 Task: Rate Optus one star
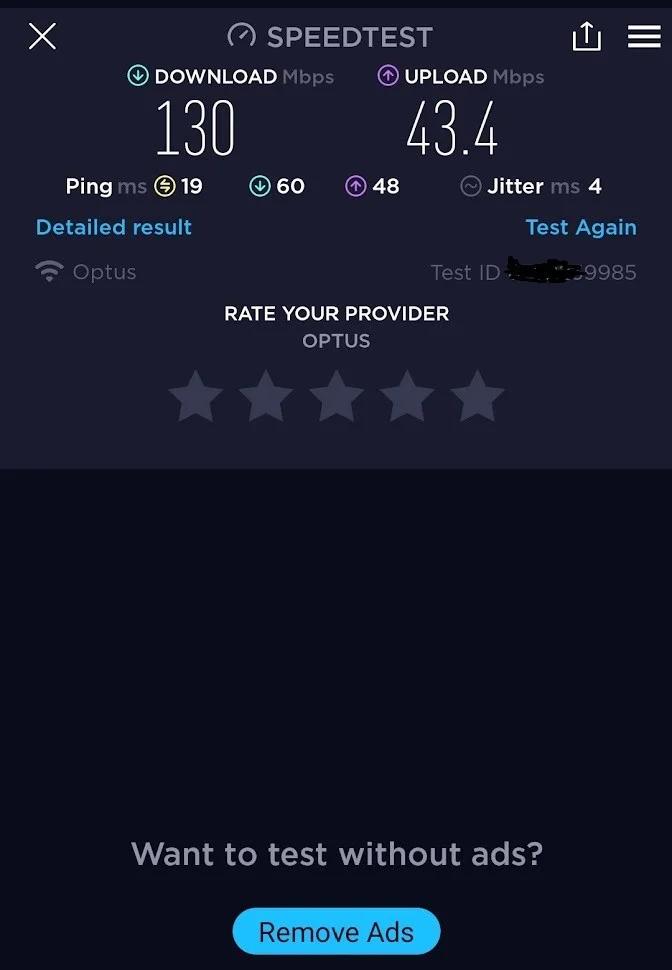tap(196, 397)
